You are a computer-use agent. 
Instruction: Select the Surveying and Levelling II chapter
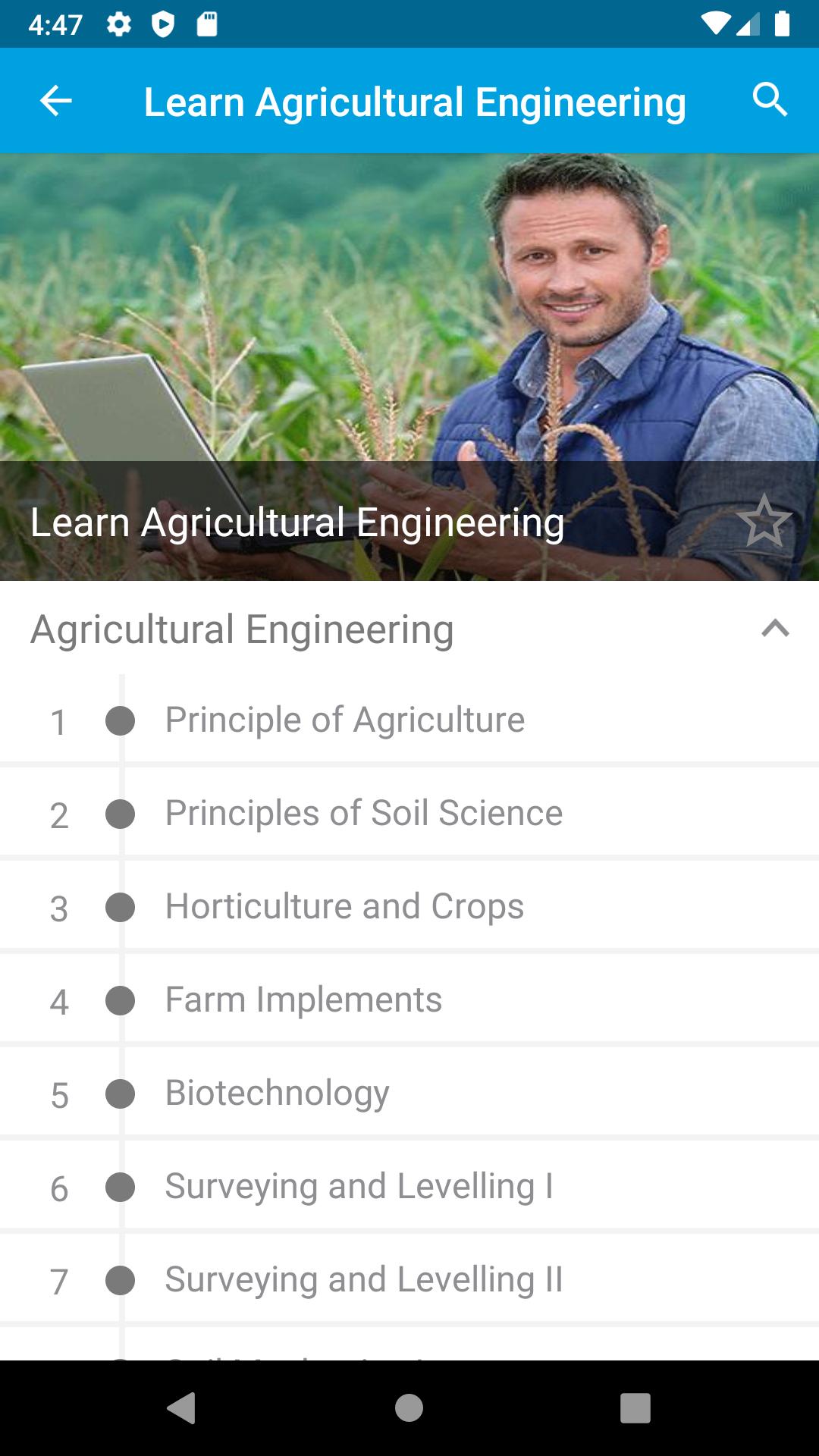(363, 1278)
